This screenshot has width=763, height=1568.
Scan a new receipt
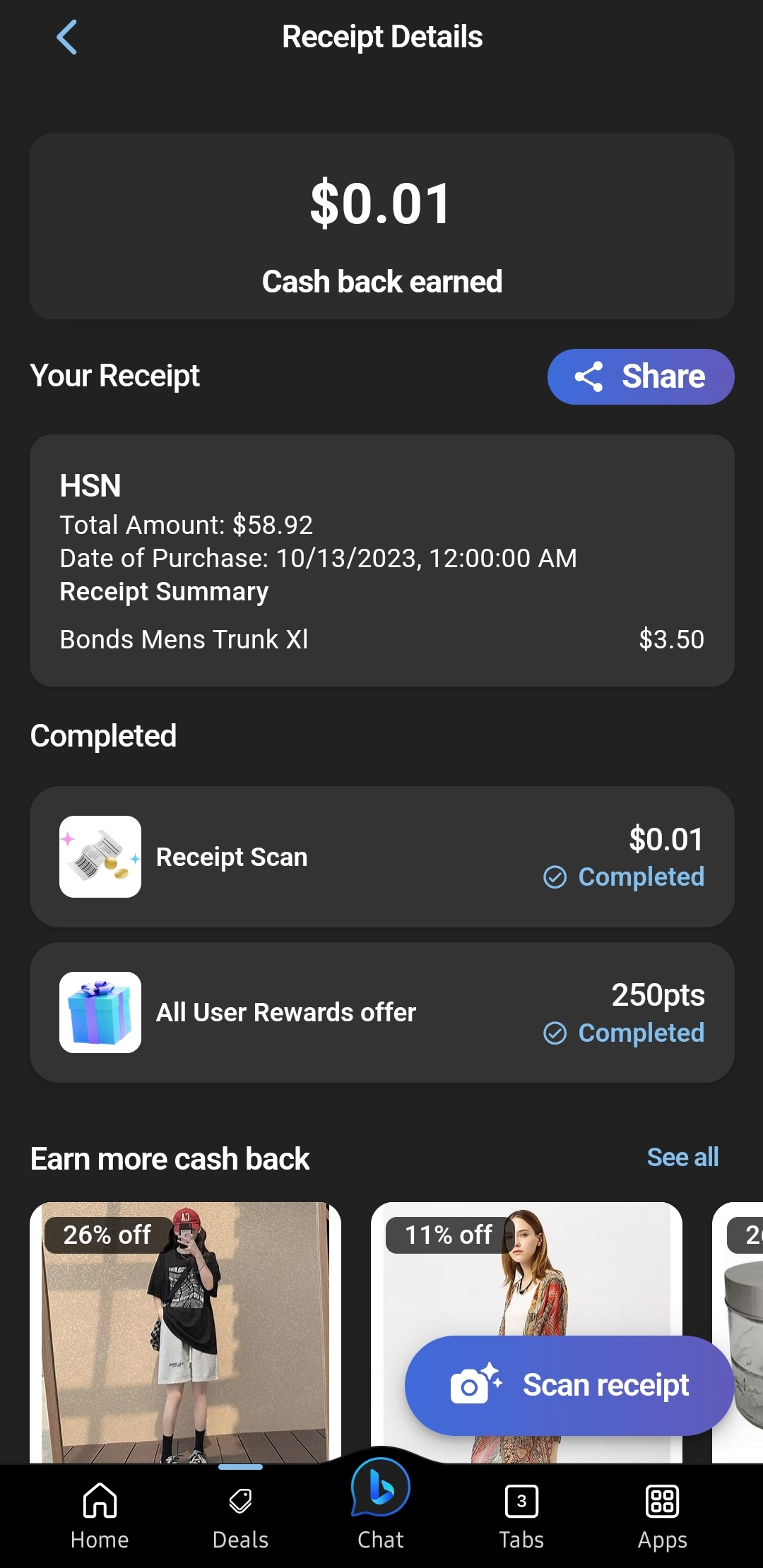click(x=569, y=1385)
